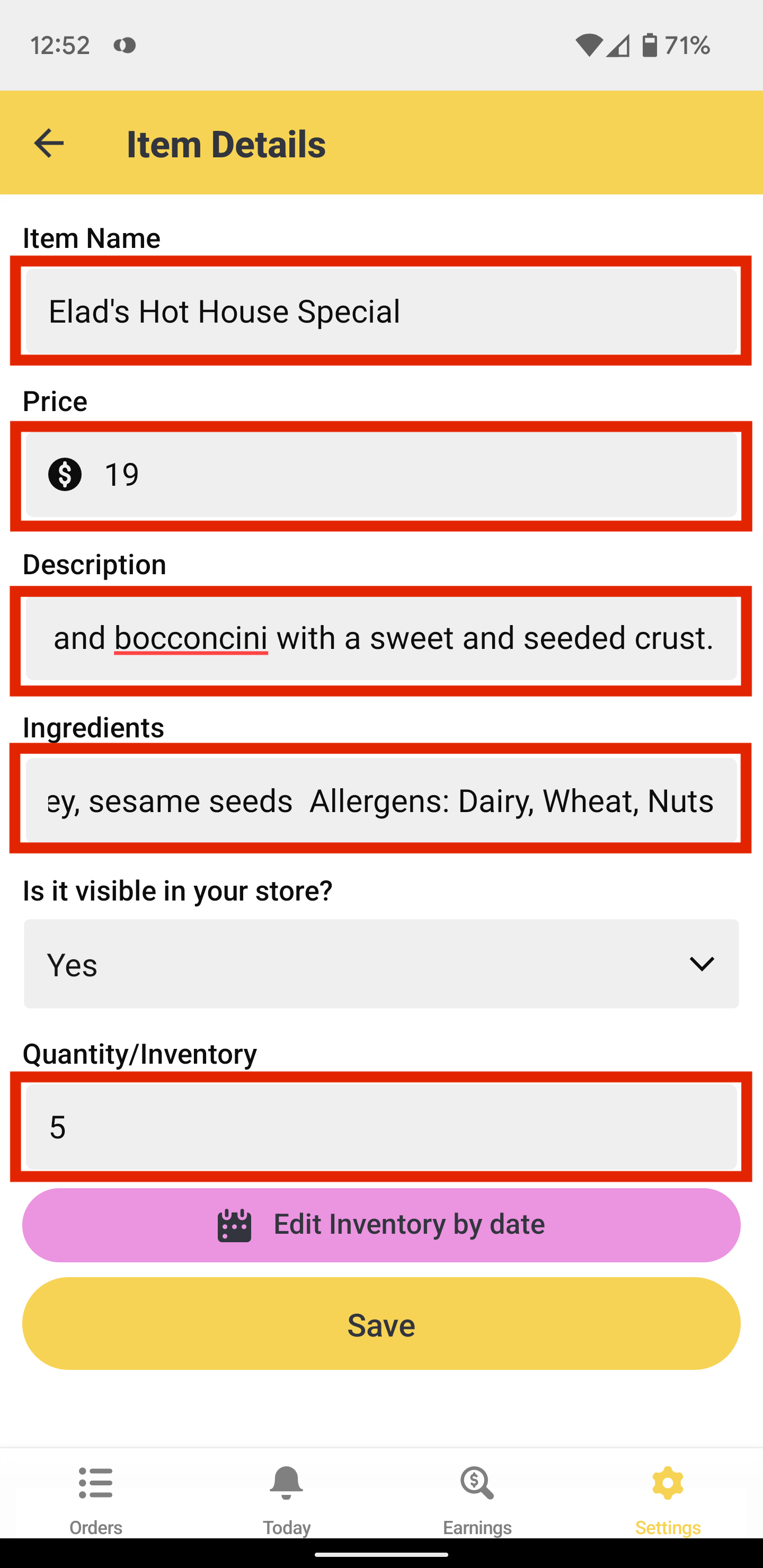Go back from Item Details
Screen dimensions: 763x1568
pyautogui.click(x=49, y=144)
